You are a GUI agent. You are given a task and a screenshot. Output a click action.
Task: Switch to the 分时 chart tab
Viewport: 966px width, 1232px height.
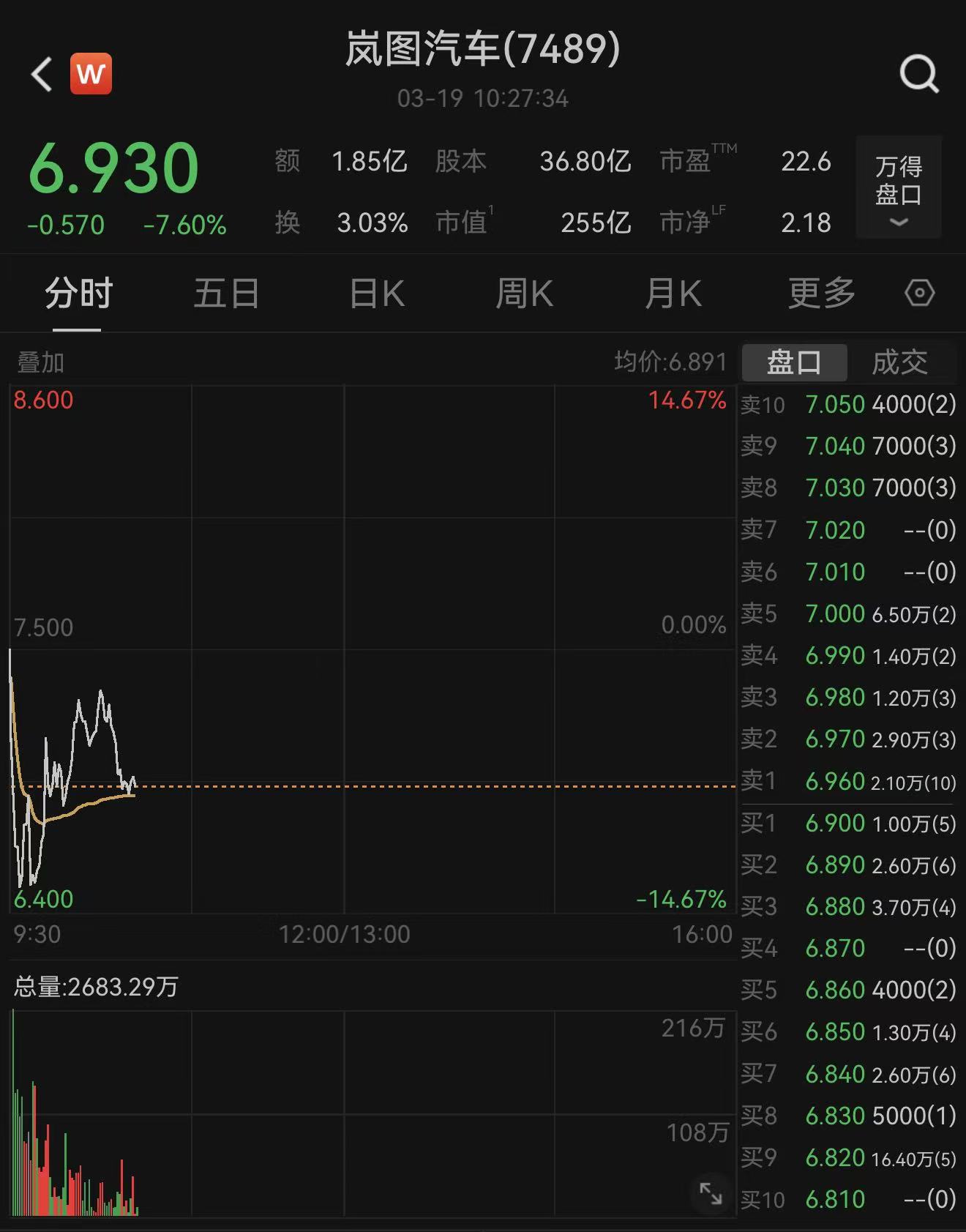coord(78,294)
